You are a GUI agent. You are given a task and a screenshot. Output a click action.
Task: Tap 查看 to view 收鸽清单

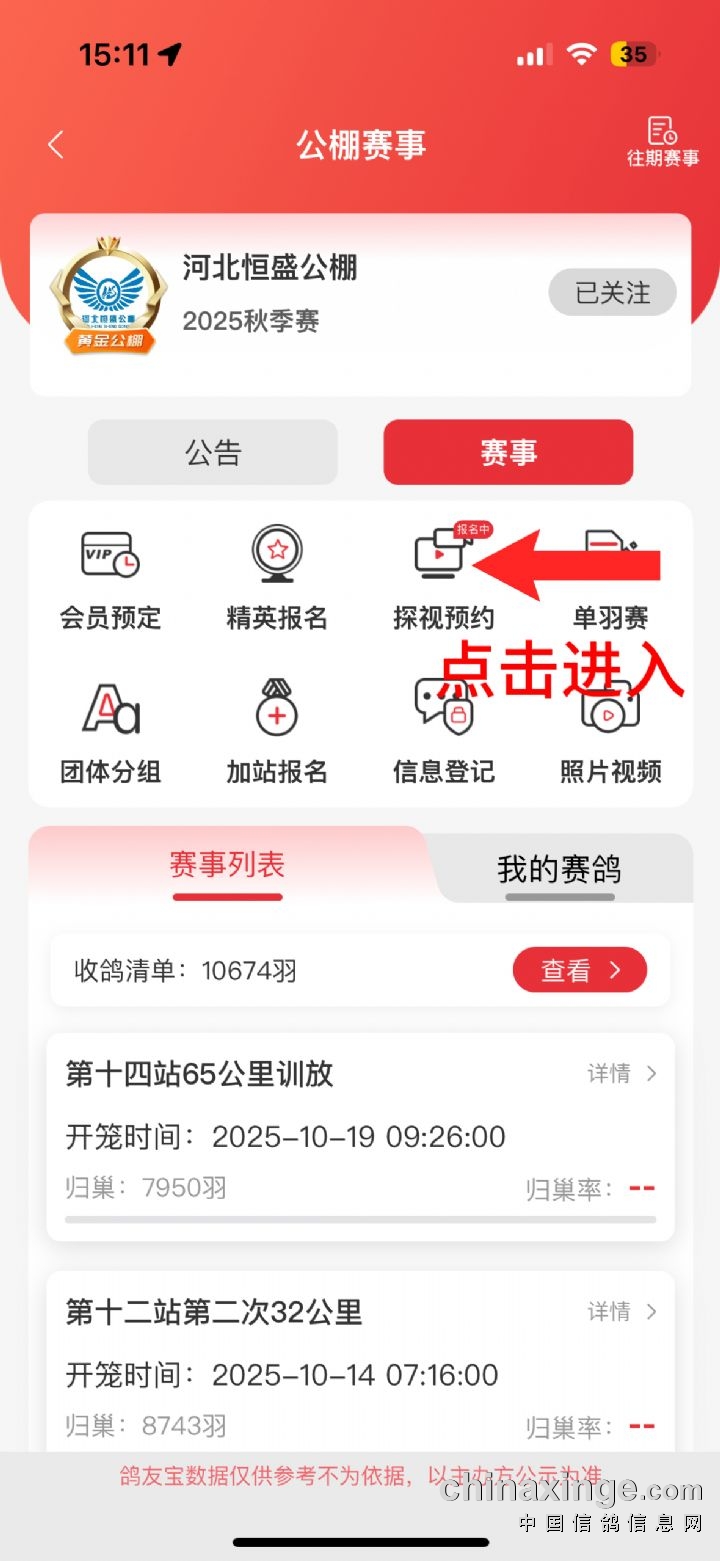pos(580,970)
